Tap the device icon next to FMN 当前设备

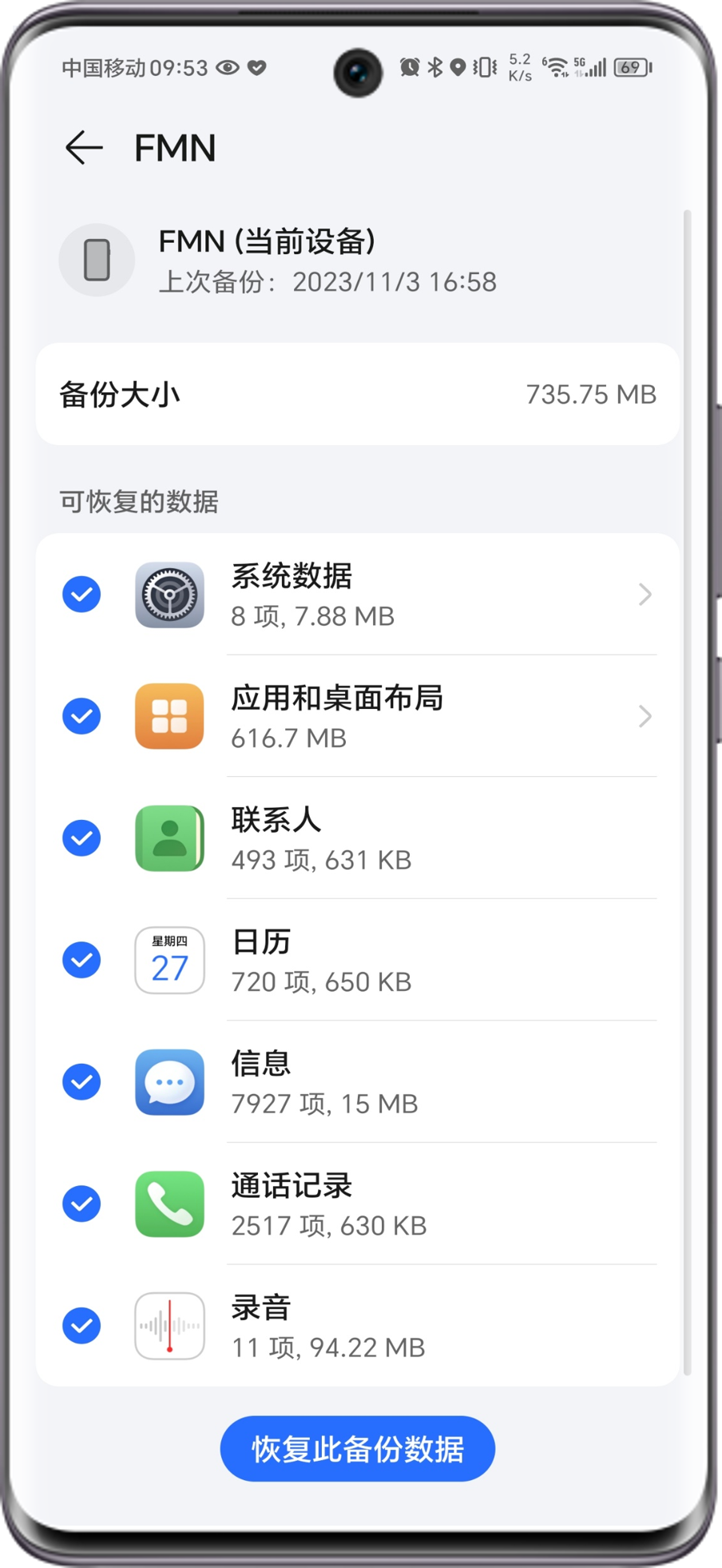coord(97,259)
